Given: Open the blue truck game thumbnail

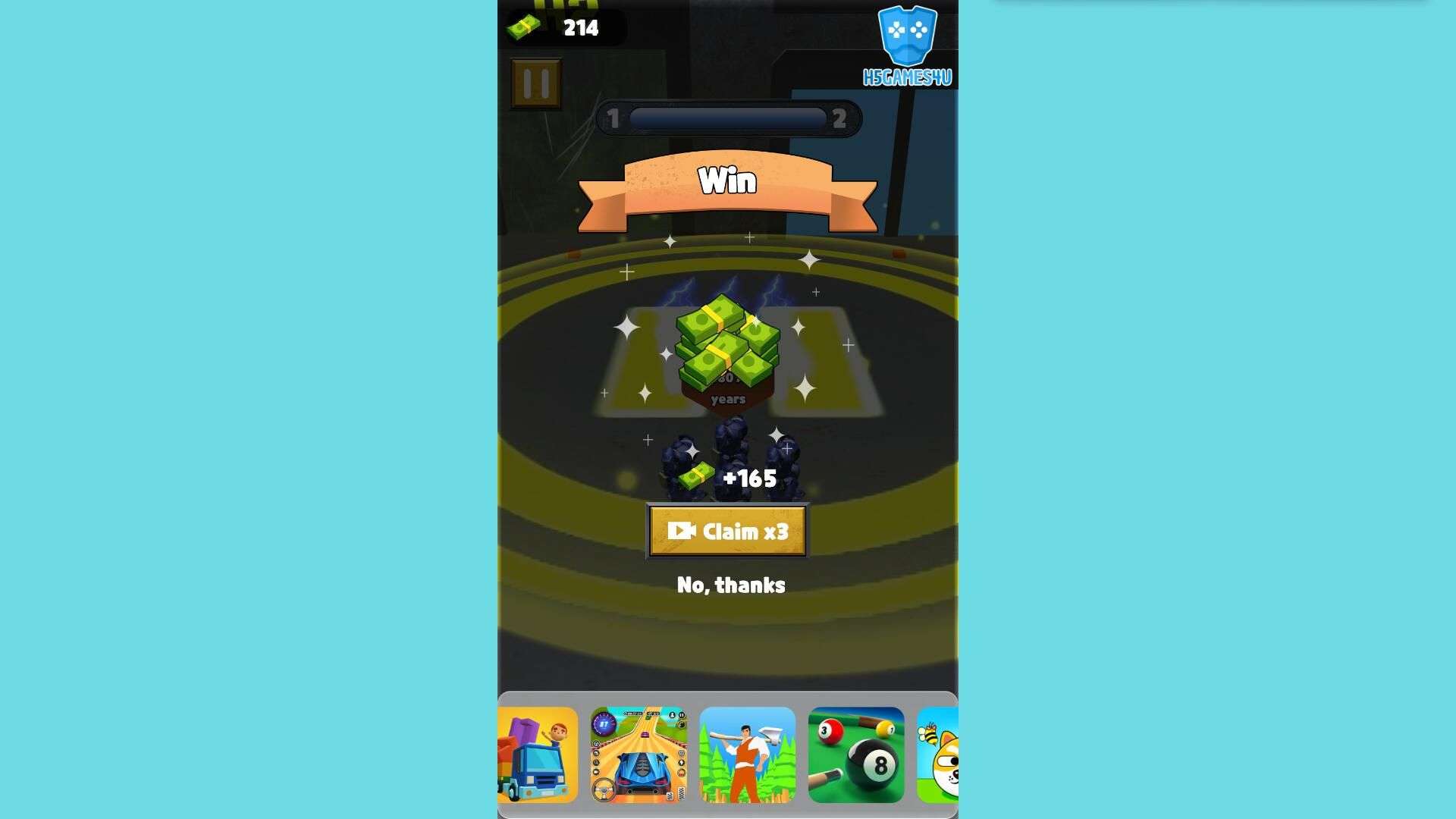Looking at the screenshot, I should 538,755.
